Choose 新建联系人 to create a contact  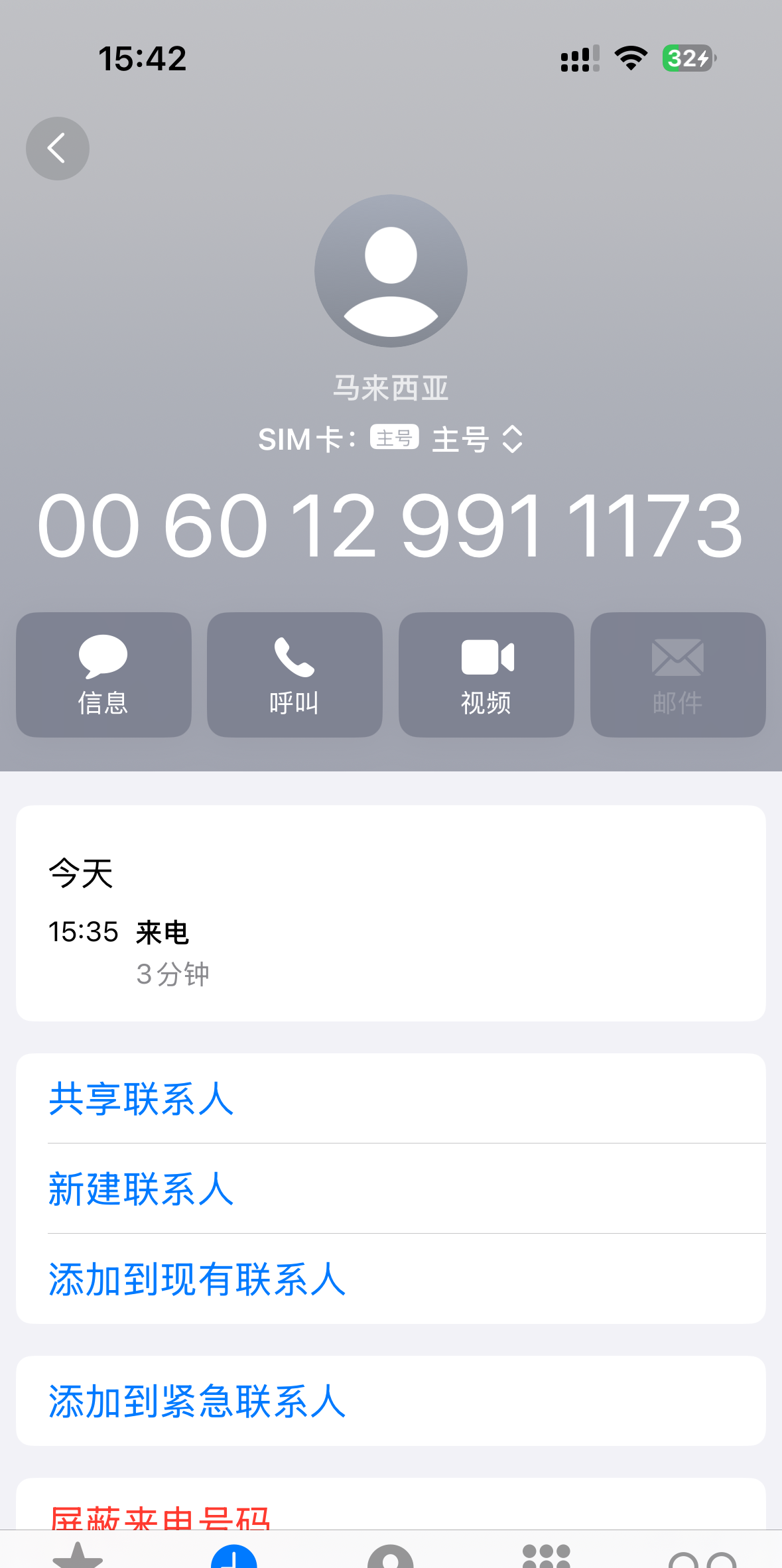coord(141,1189)
